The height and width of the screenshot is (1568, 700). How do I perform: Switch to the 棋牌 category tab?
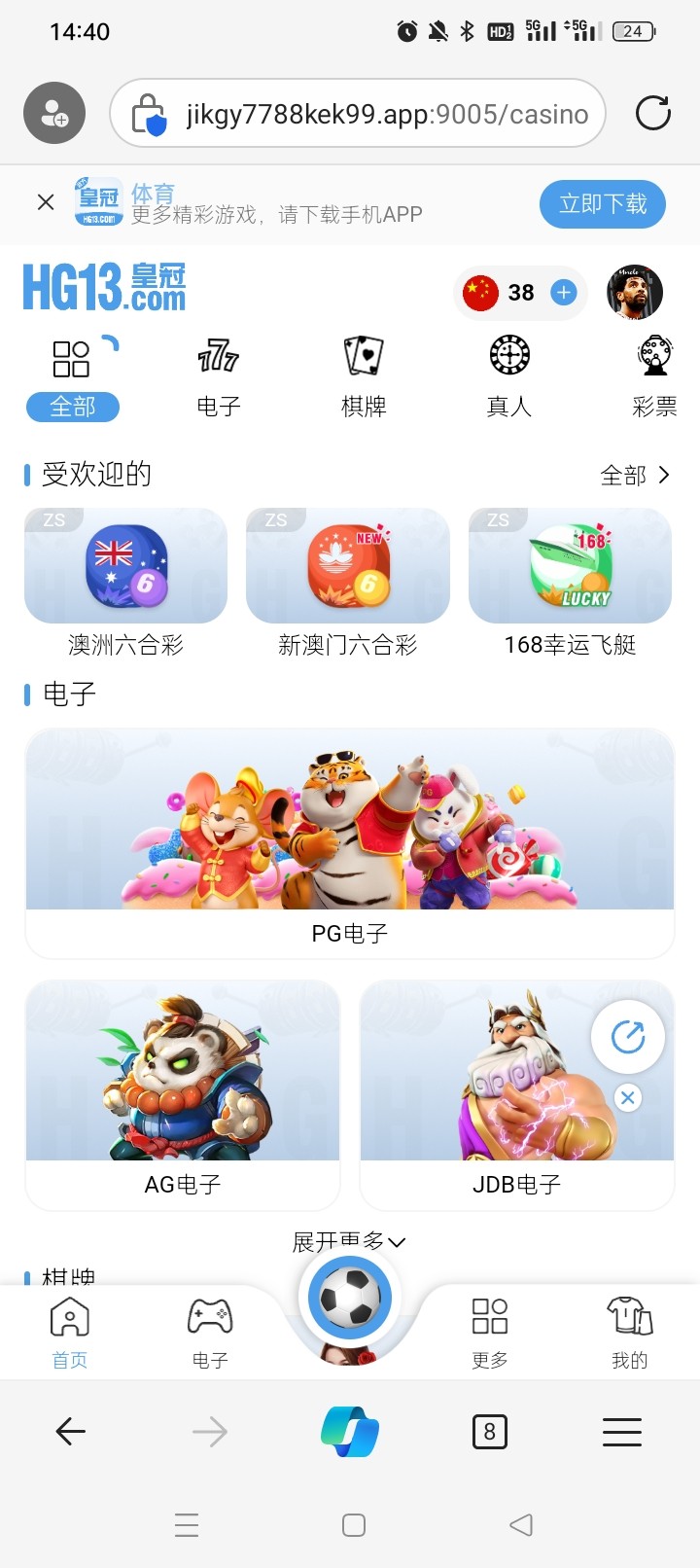(364, 377)
